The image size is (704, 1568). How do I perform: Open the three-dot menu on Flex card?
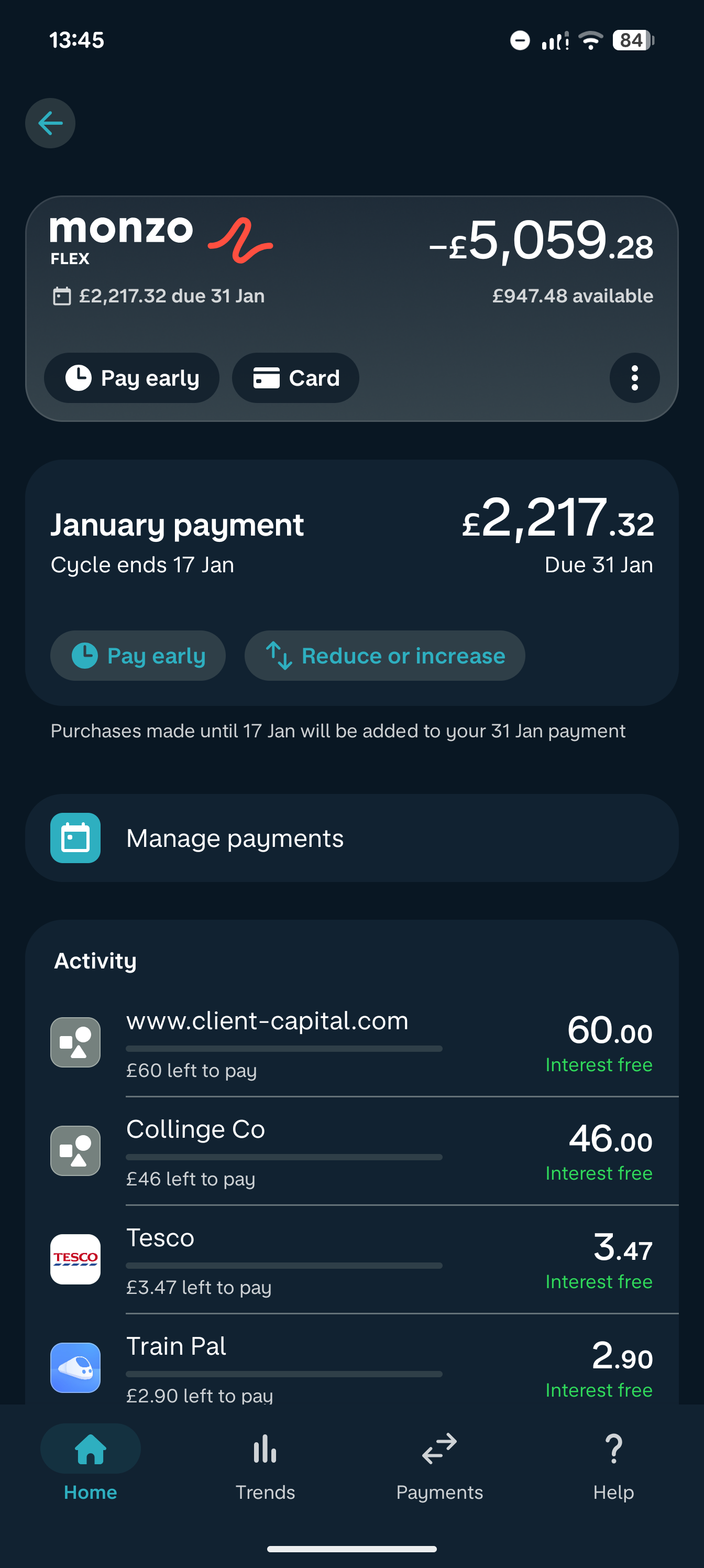pyautogui.click(x=634, y=378)
